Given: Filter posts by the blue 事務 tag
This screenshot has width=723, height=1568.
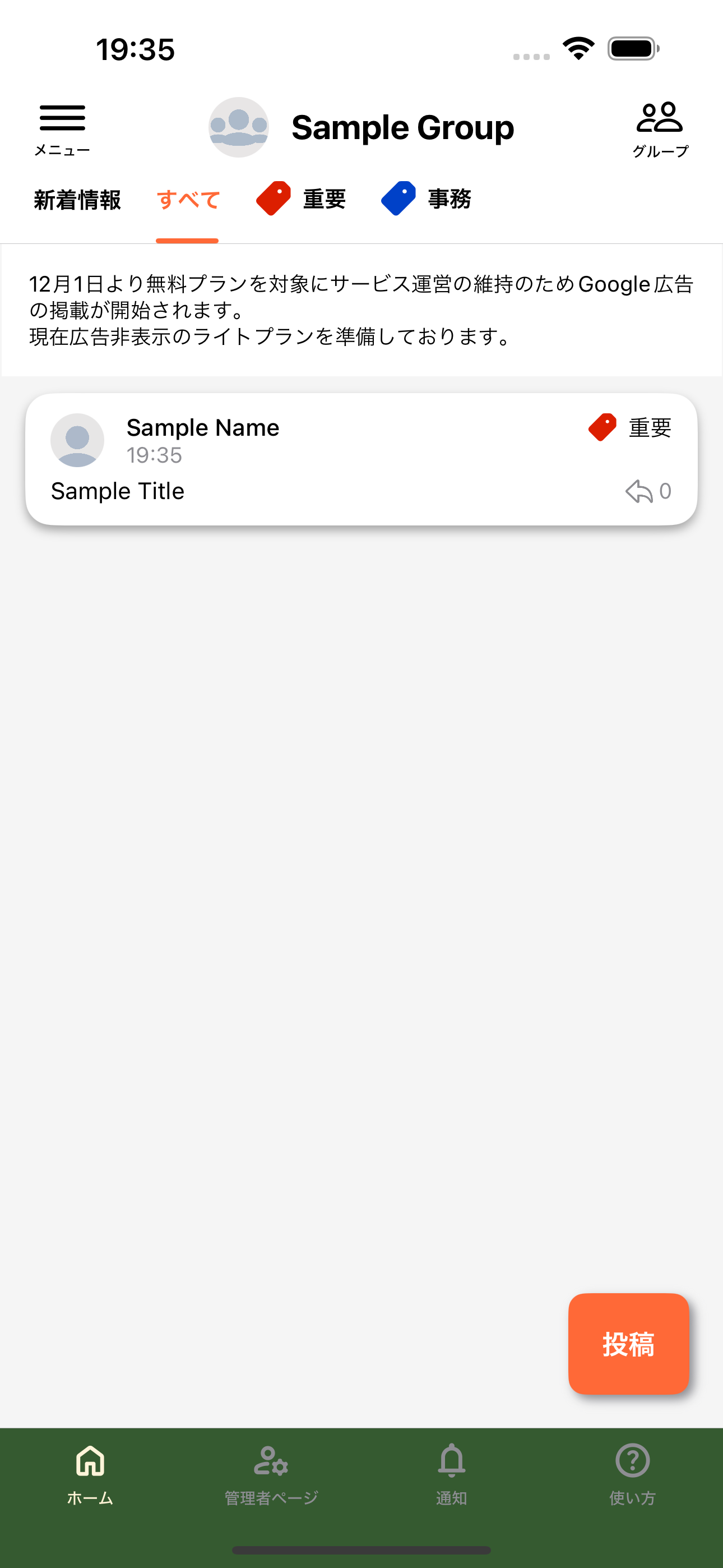Looking at the screenshot, I should [426, 199].
